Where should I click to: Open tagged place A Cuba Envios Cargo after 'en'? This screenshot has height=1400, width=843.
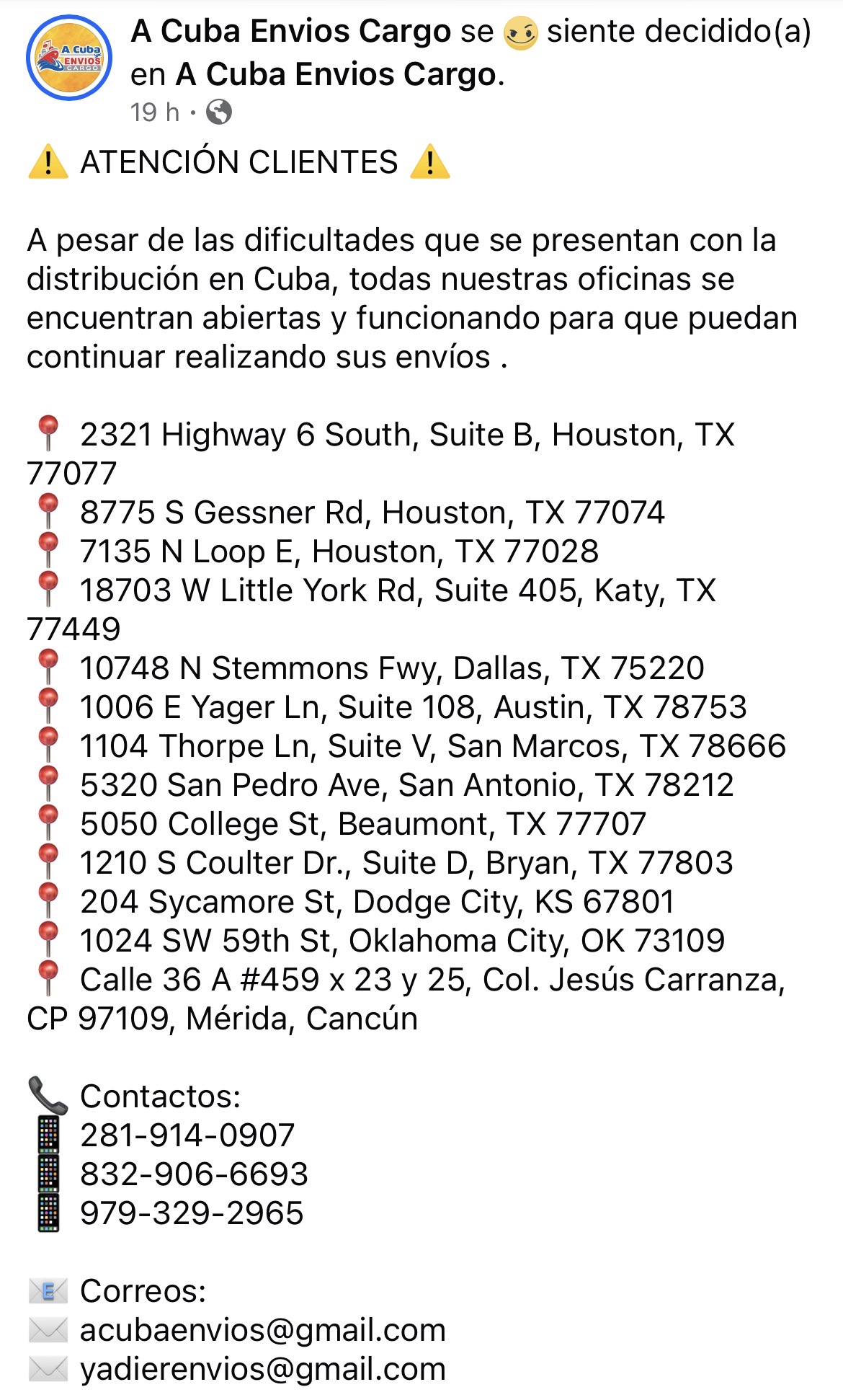(x=336, y=75)
